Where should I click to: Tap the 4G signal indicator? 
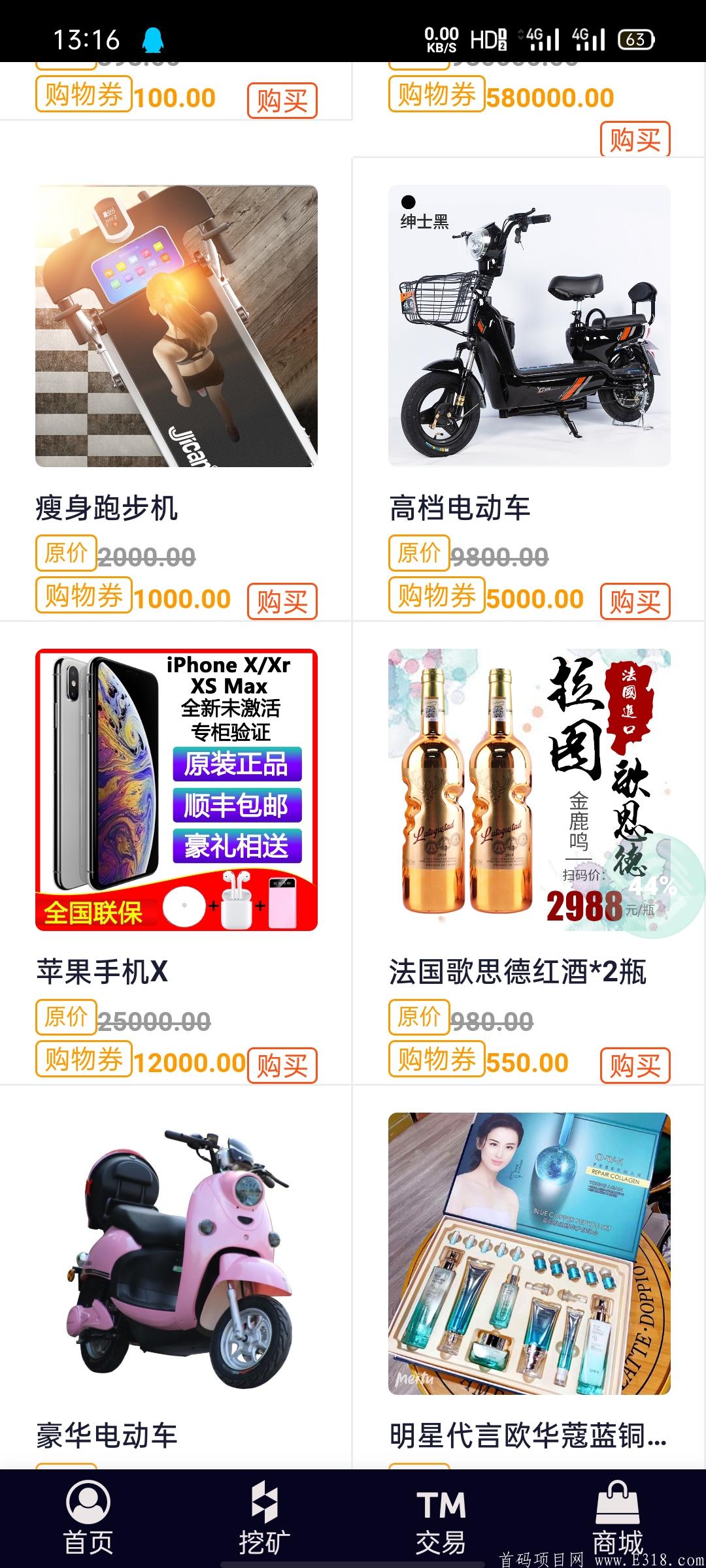coord(543,41)
